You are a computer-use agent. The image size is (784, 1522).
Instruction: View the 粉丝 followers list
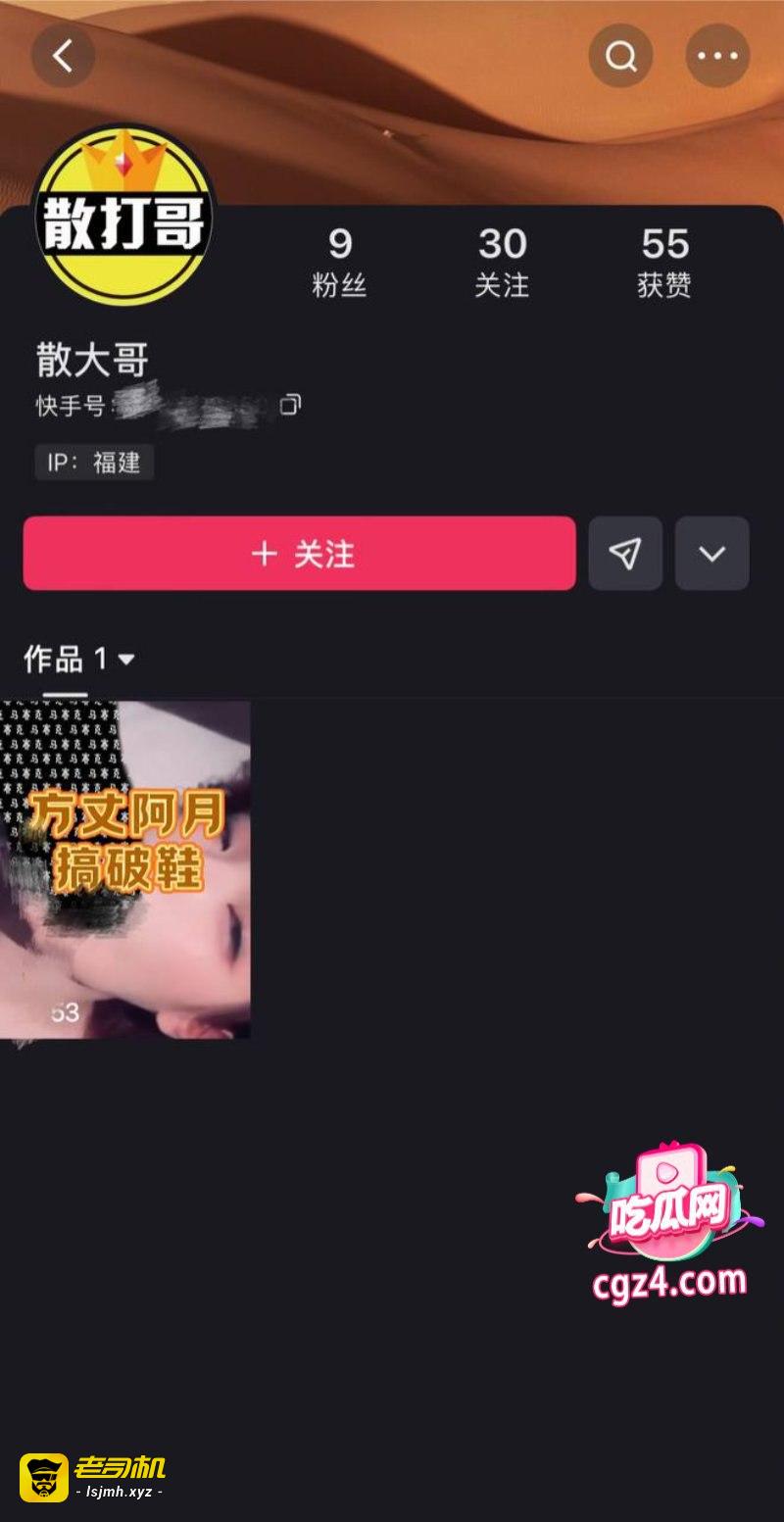tap(339, 263)
